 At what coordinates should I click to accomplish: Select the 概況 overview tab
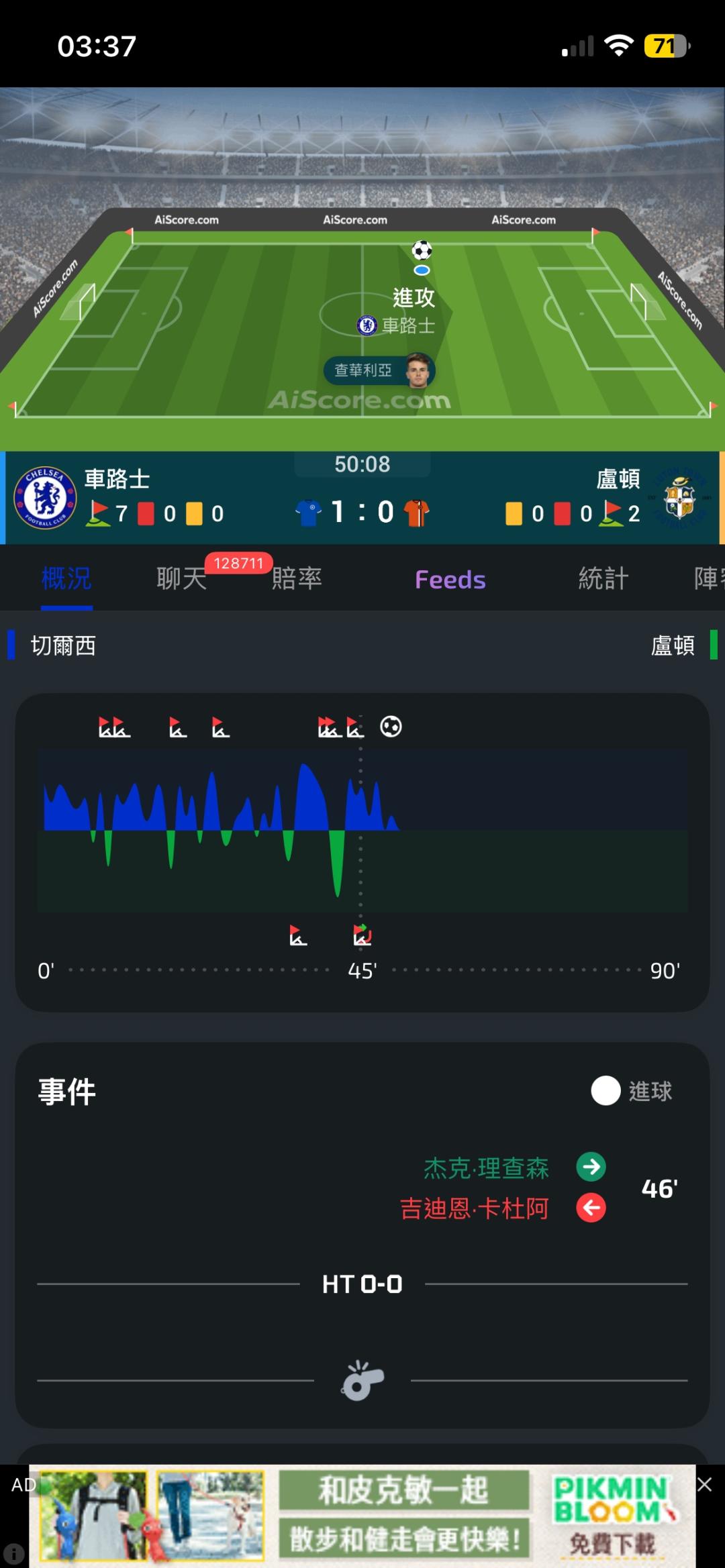(66, 578)
